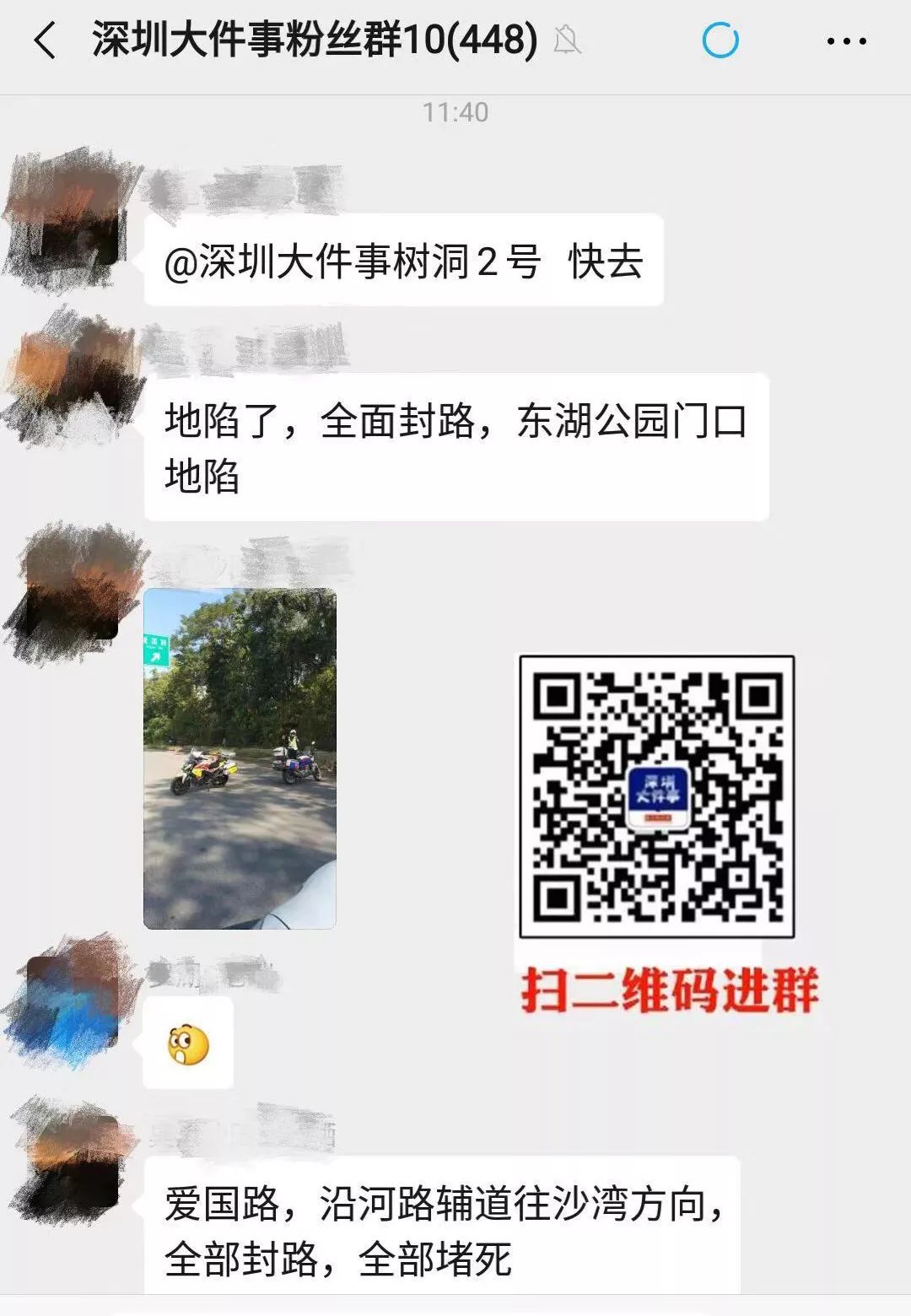Go back from the group chat
The image size is (911, 1316).
coord(46,40)
